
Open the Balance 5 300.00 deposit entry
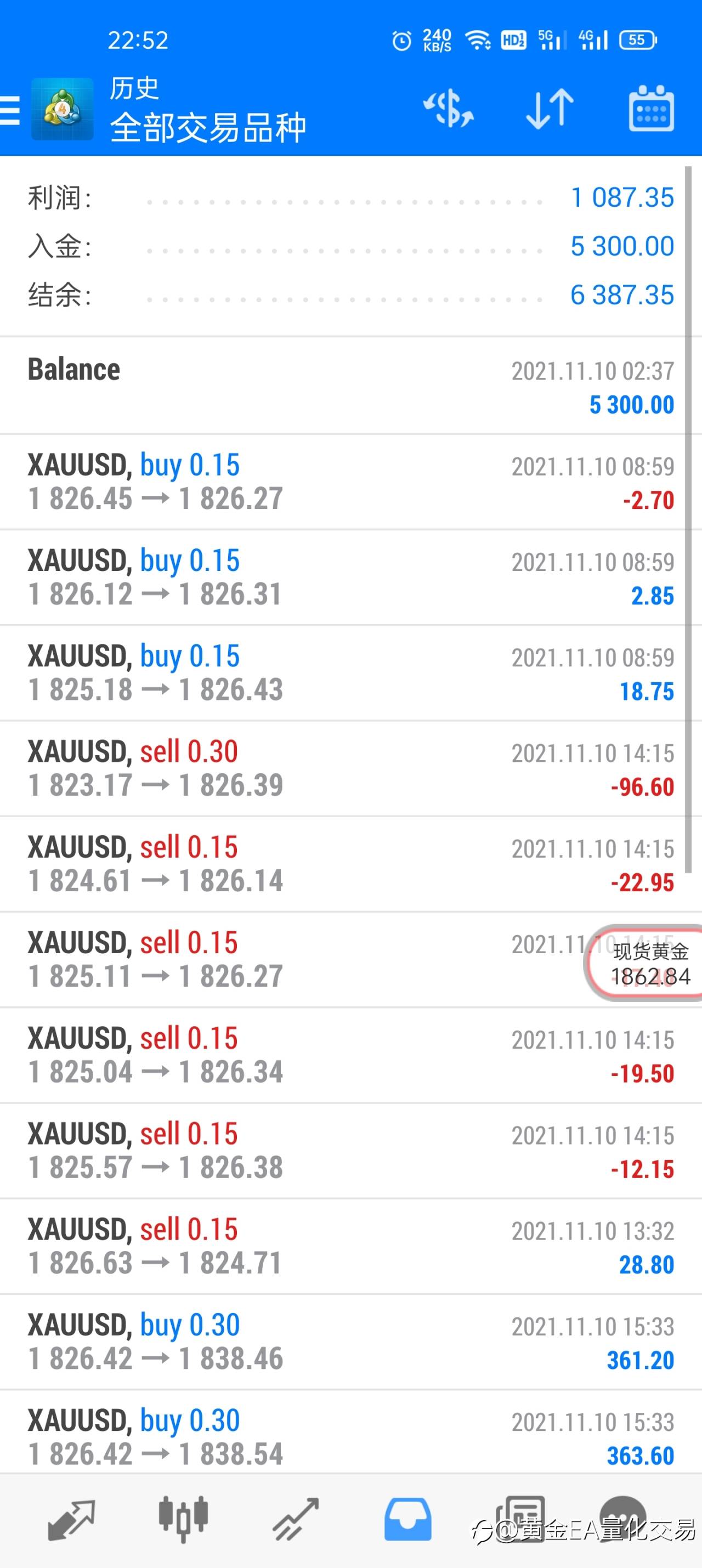pyautogui.click(x=350, y=386)
